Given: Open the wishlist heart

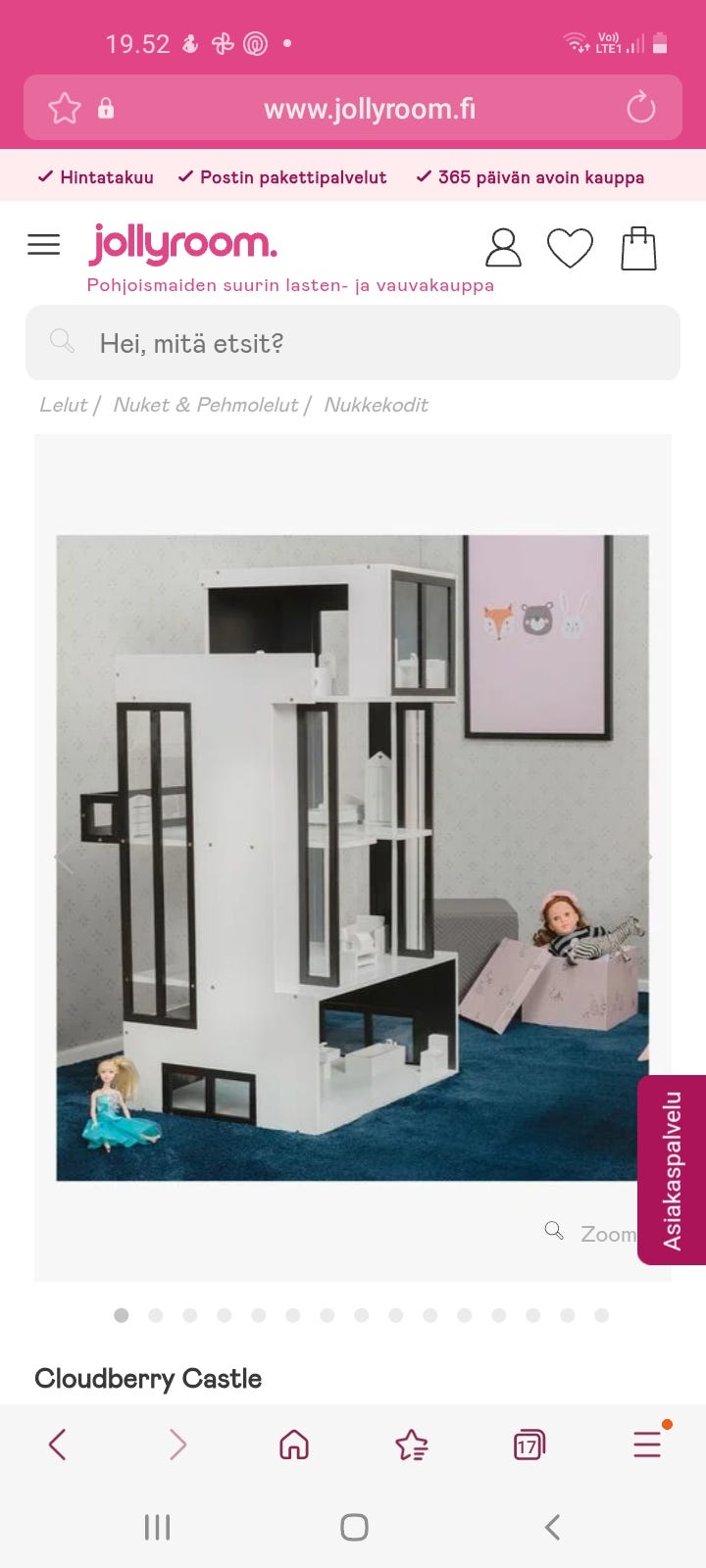Looking at the screenshot, I should tap(570, 248).
